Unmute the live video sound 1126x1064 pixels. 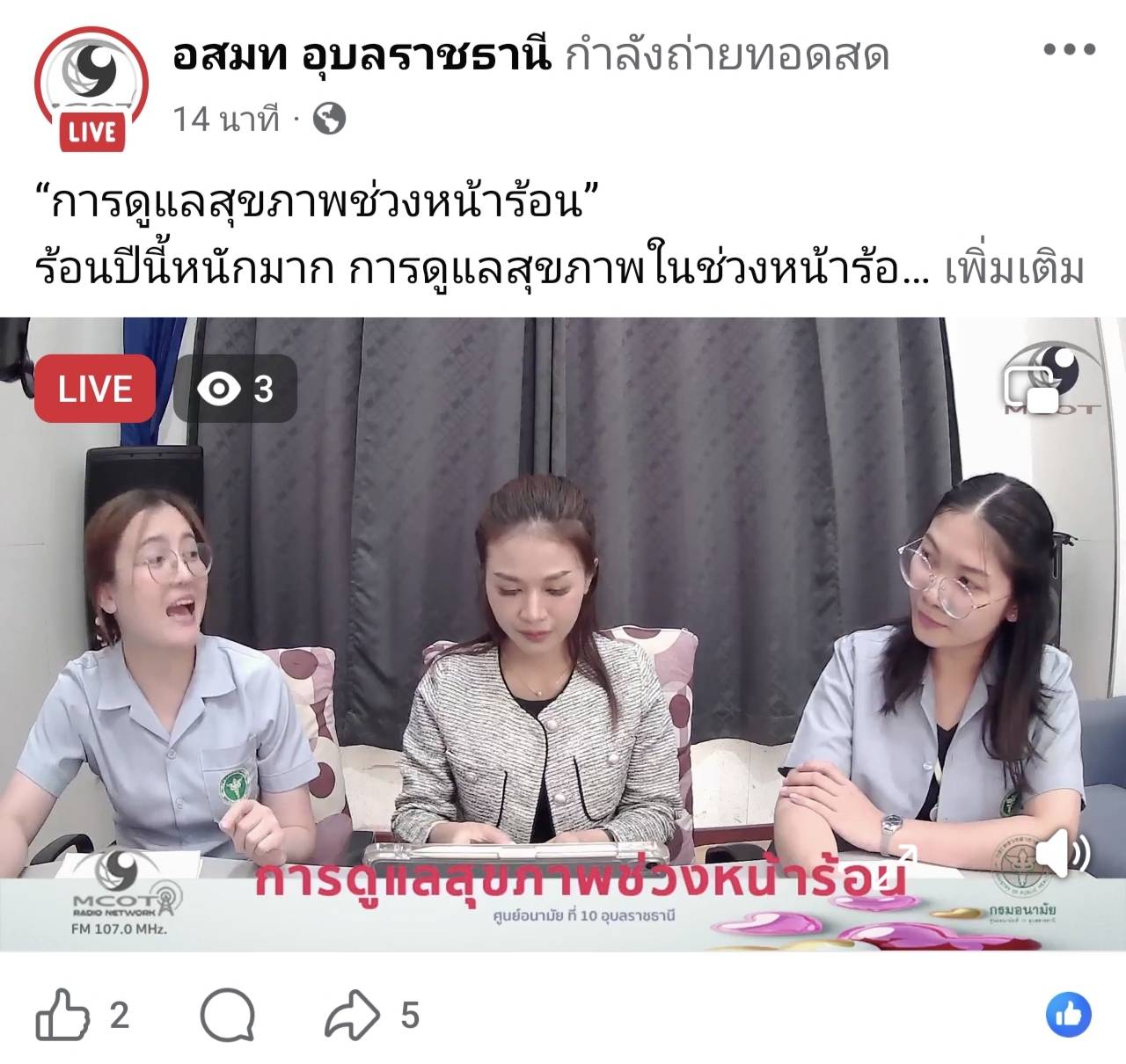[1062, 853]
